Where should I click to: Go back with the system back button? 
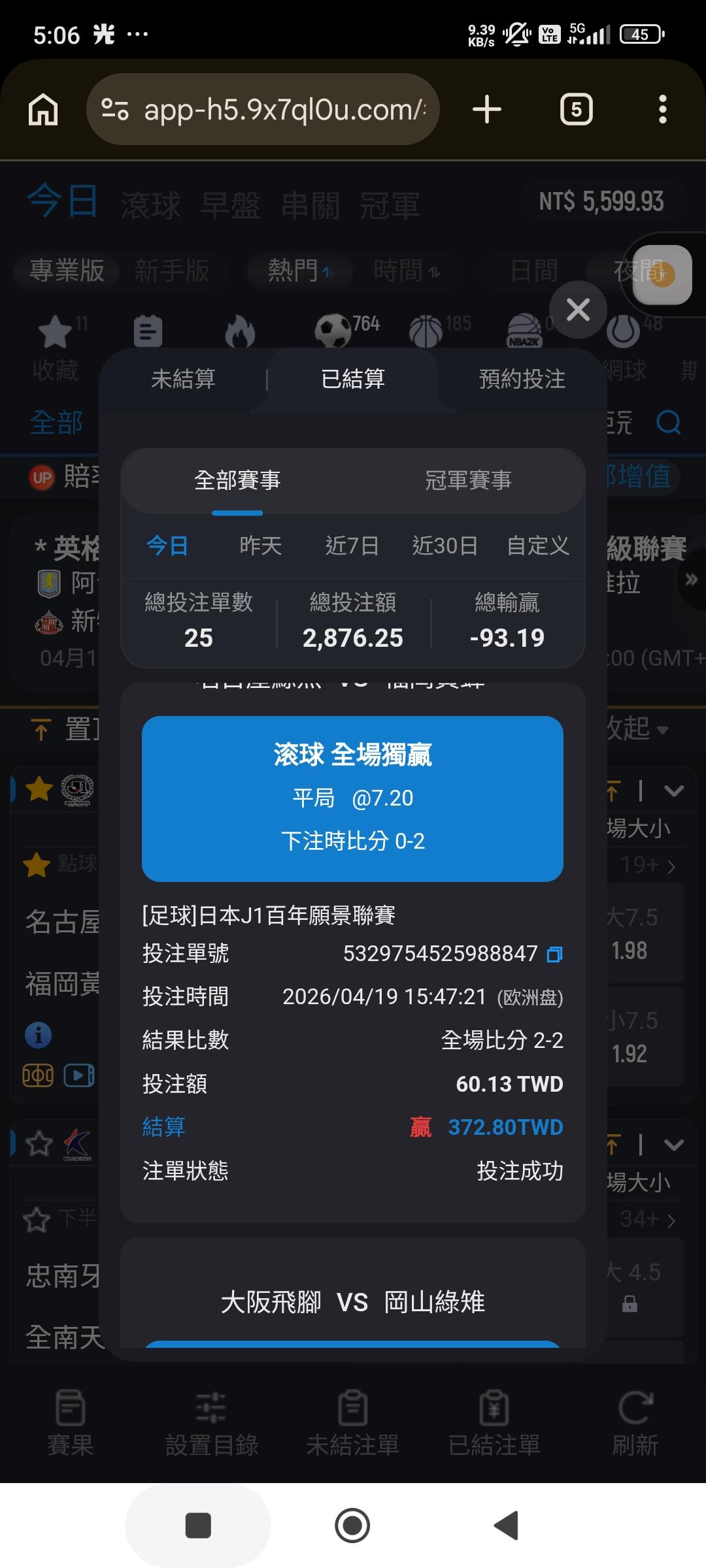pos(506,1526)
